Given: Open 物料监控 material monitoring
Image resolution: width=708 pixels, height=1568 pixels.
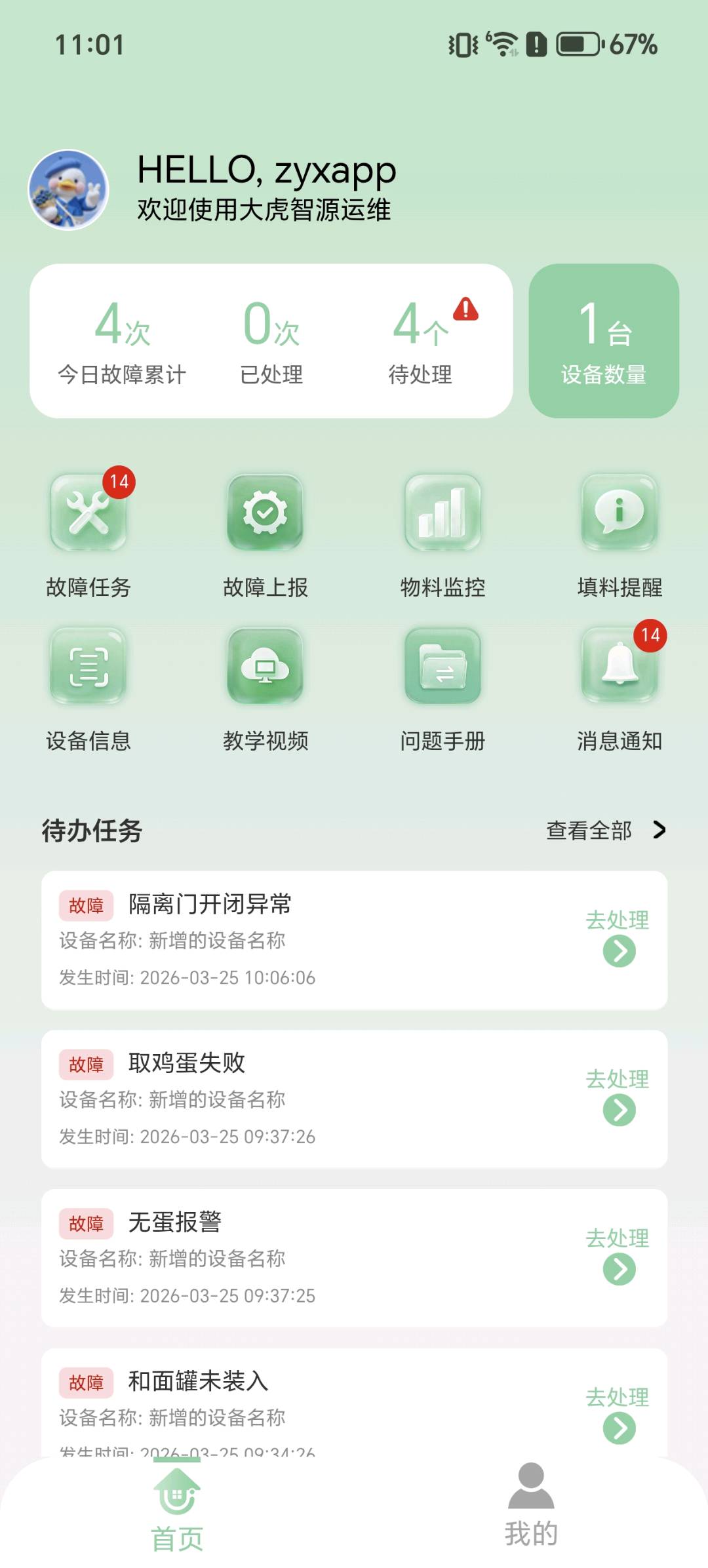Looking at the screenshot, I should [442, 513].
